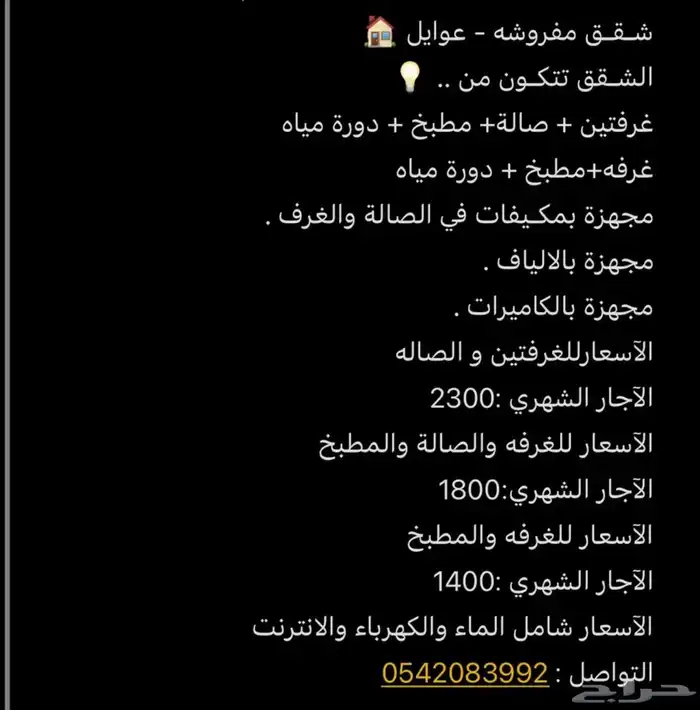This screenshot has height=710, width=700.
Task: Call the underlined number 0542083992
Action: click(465, 673)
